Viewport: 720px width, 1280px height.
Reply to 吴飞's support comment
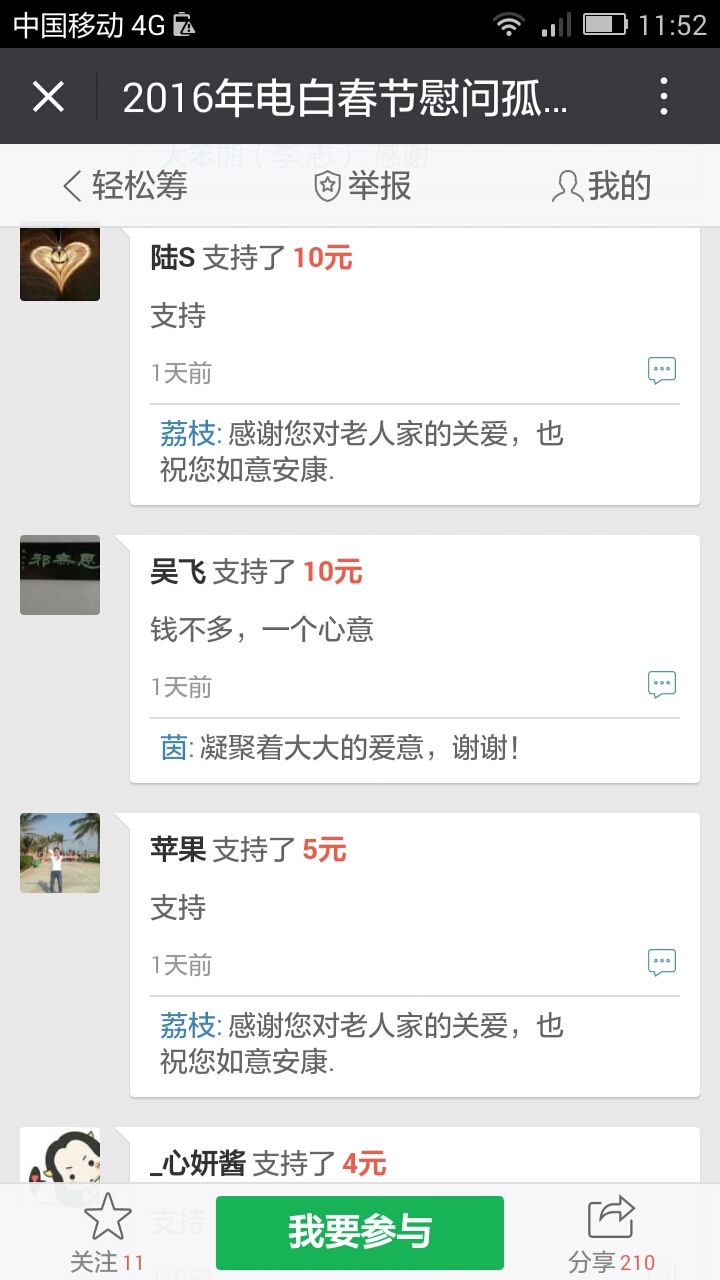pyautogui.click(x=662, y=685)
